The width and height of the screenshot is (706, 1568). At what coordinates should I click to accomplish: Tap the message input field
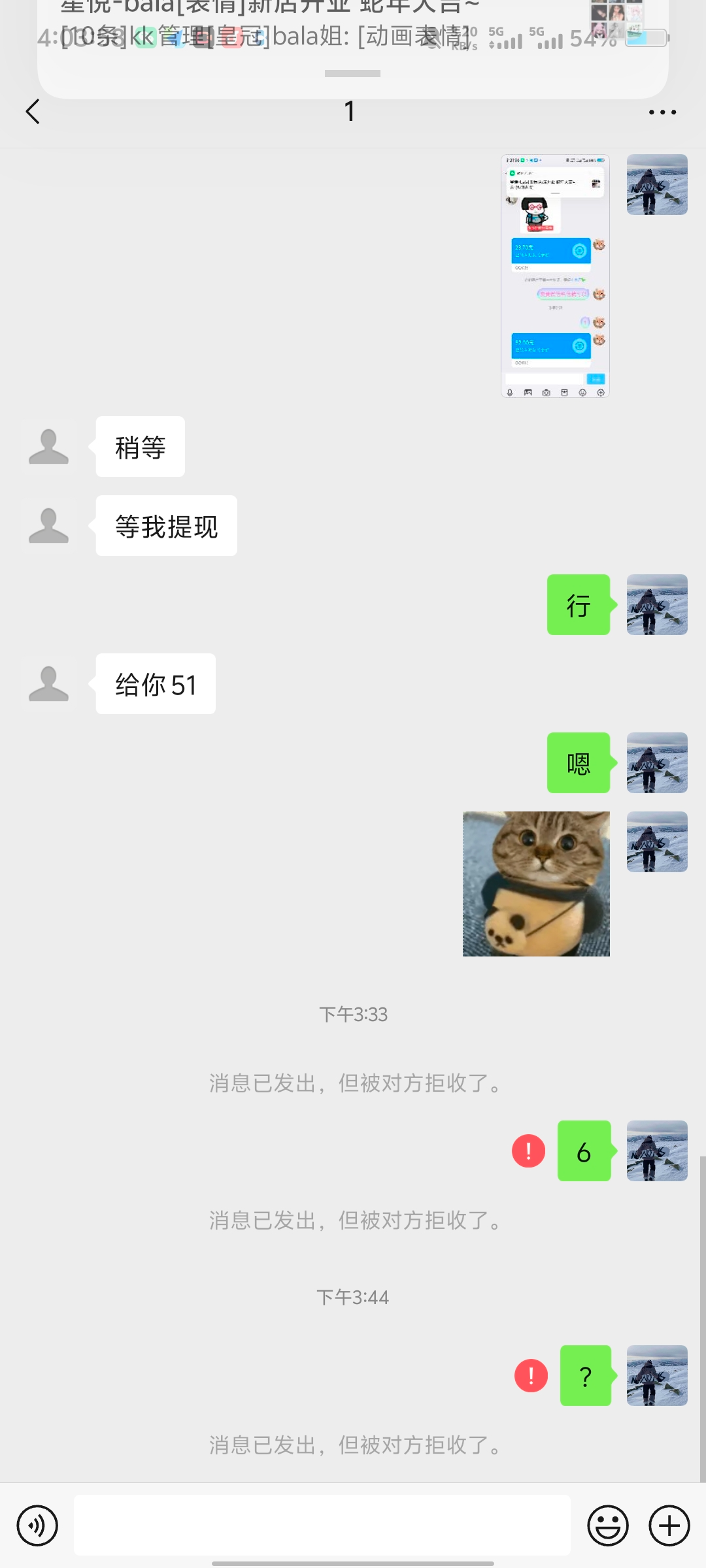(322, 1526)
